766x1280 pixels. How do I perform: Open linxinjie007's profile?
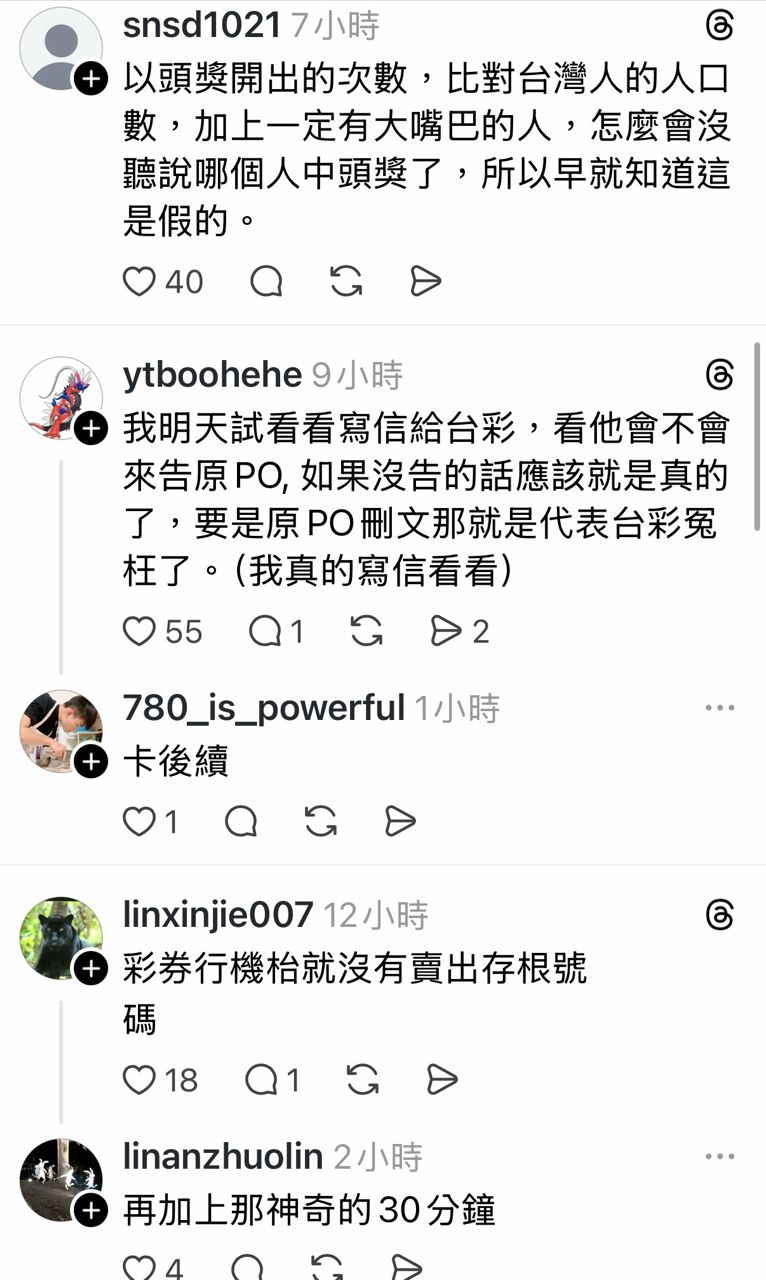218,914
